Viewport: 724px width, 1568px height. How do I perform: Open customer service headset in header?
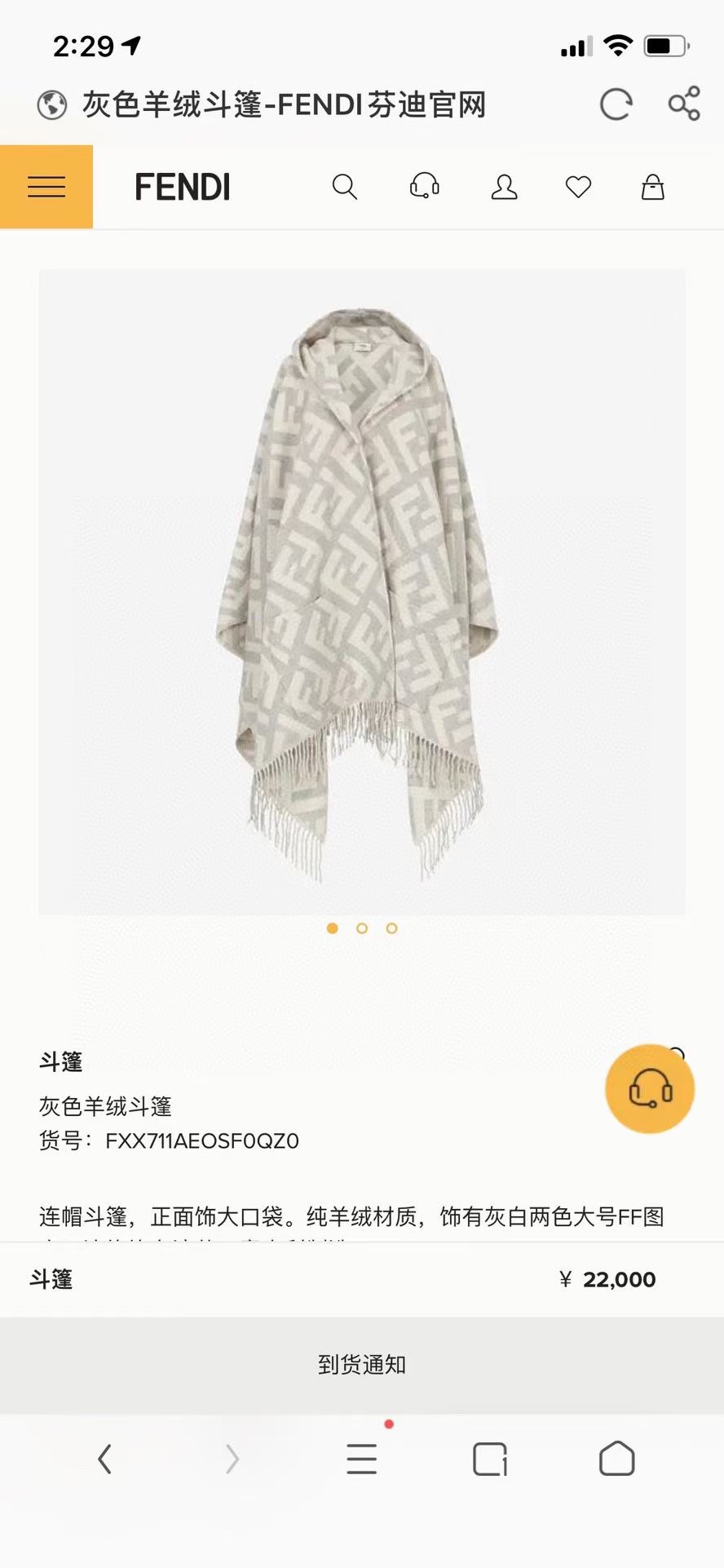pos(424,187)
